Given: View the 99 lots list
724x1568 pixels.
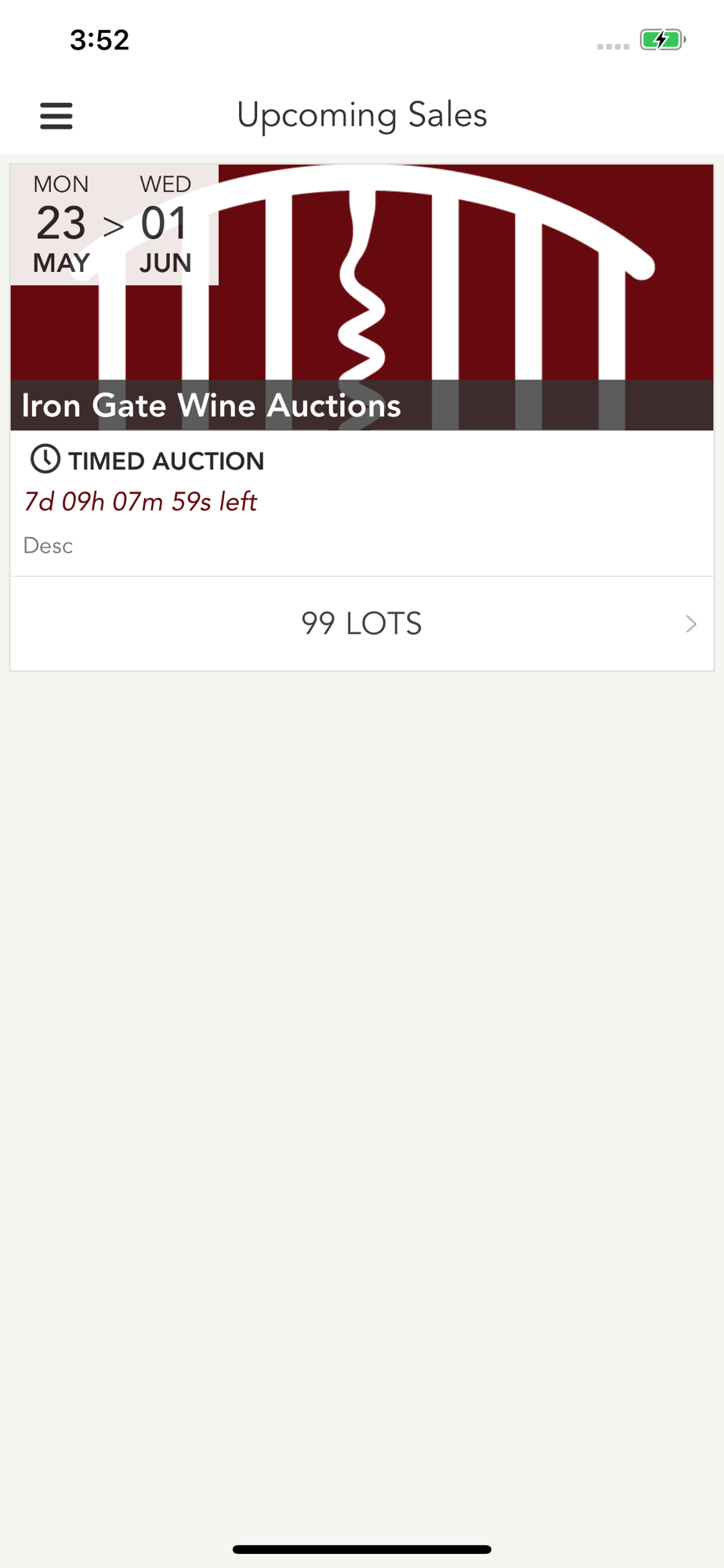Looking at the screenshot, I should pyautogui.click(x=362, y=624).
